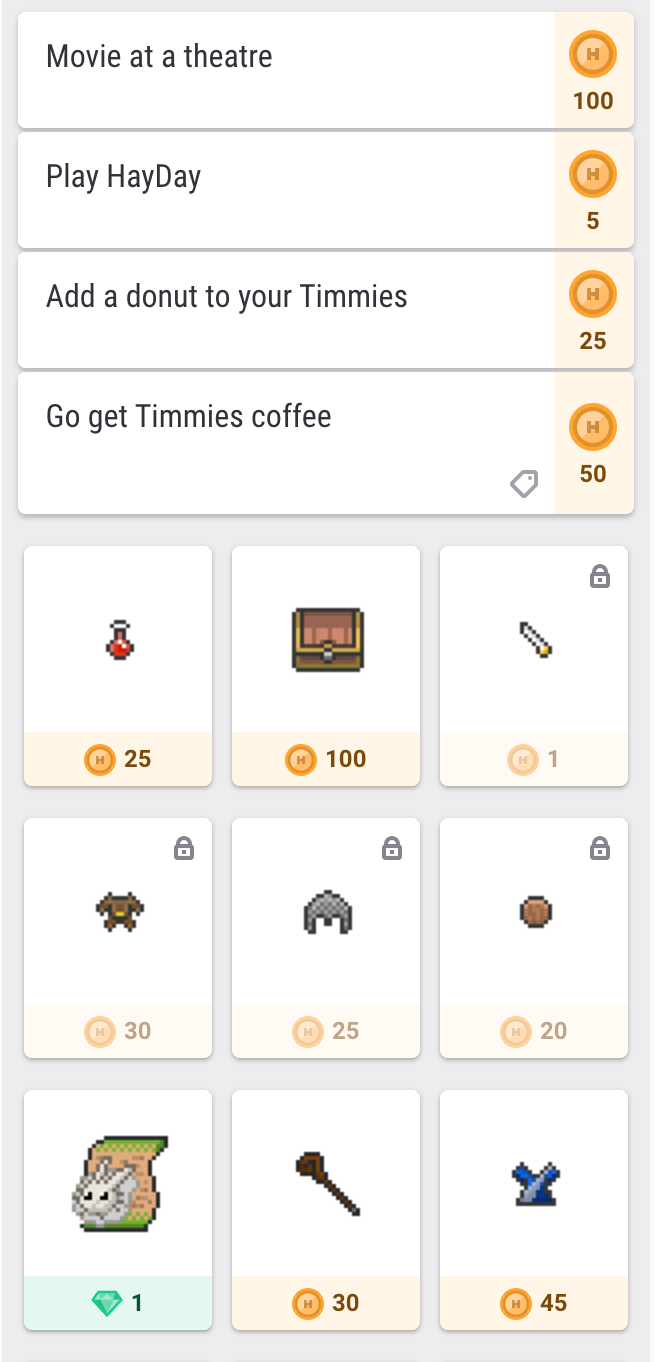Buy Add a donut to your Timmies reward
The width and height of the screenshot is (654, 1362).
coord(593,311)
